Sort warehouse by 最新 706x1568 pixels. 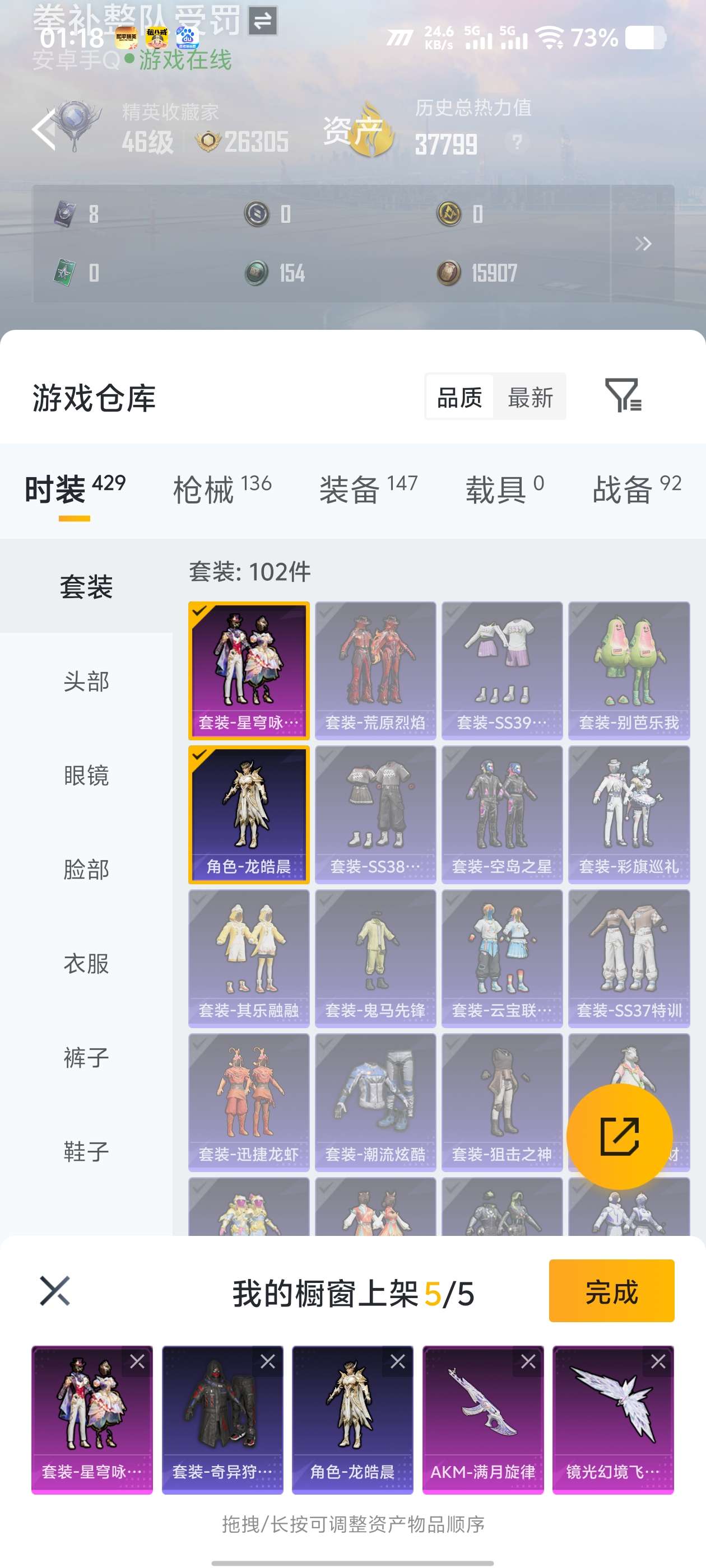tap(530, 398)
